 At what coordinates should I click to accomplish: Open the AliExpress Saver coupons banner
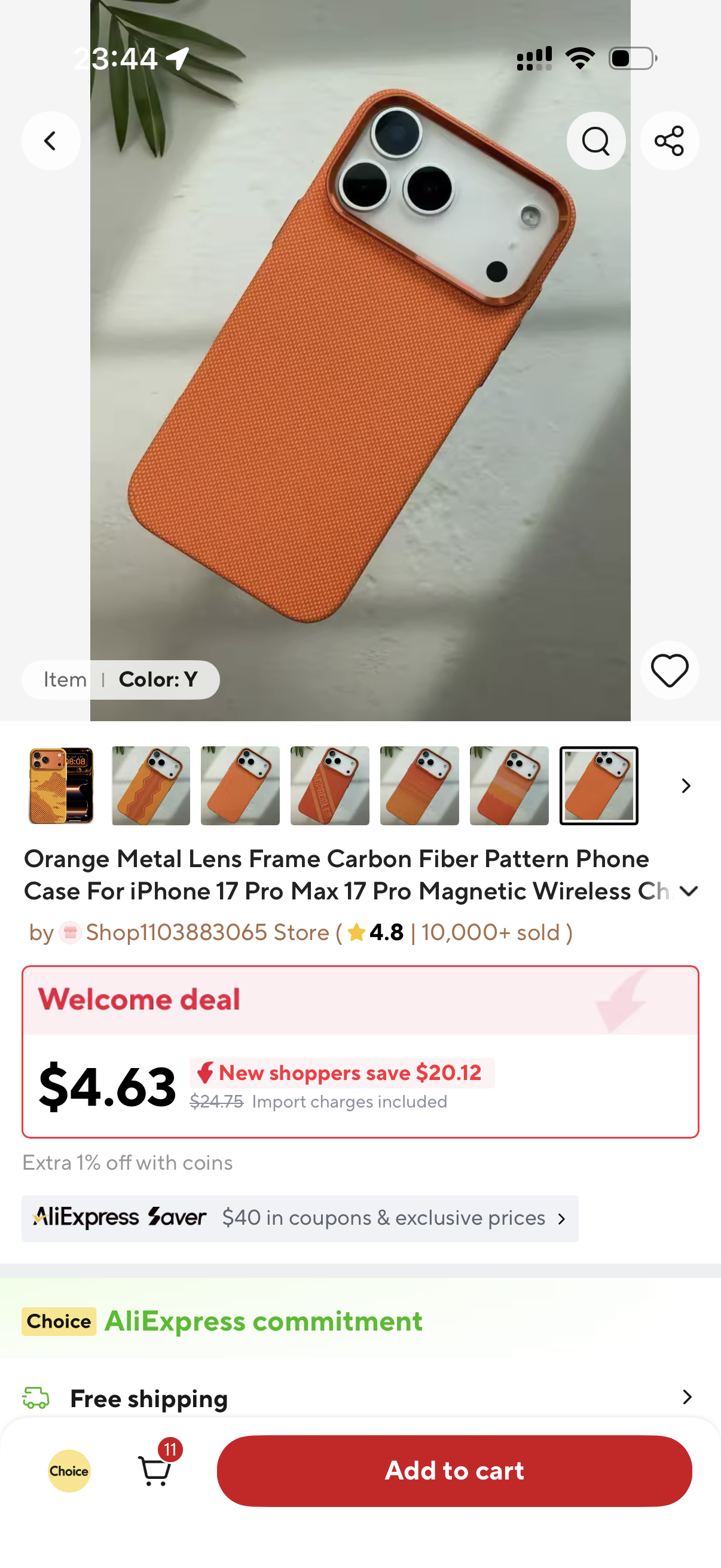click(300, 1218)
